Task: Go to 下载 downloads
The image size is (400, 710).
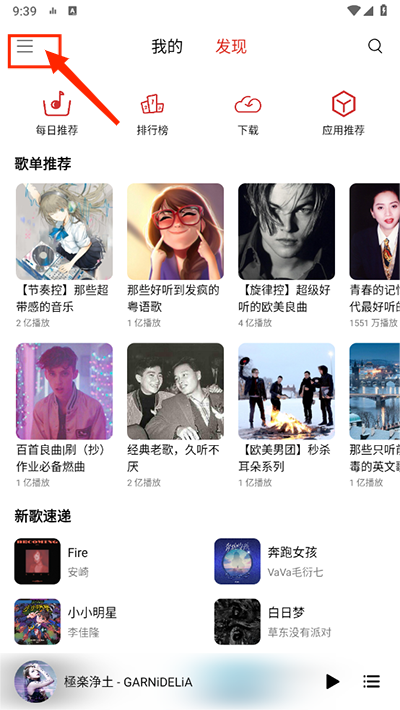Action: (x=248, y=113)
